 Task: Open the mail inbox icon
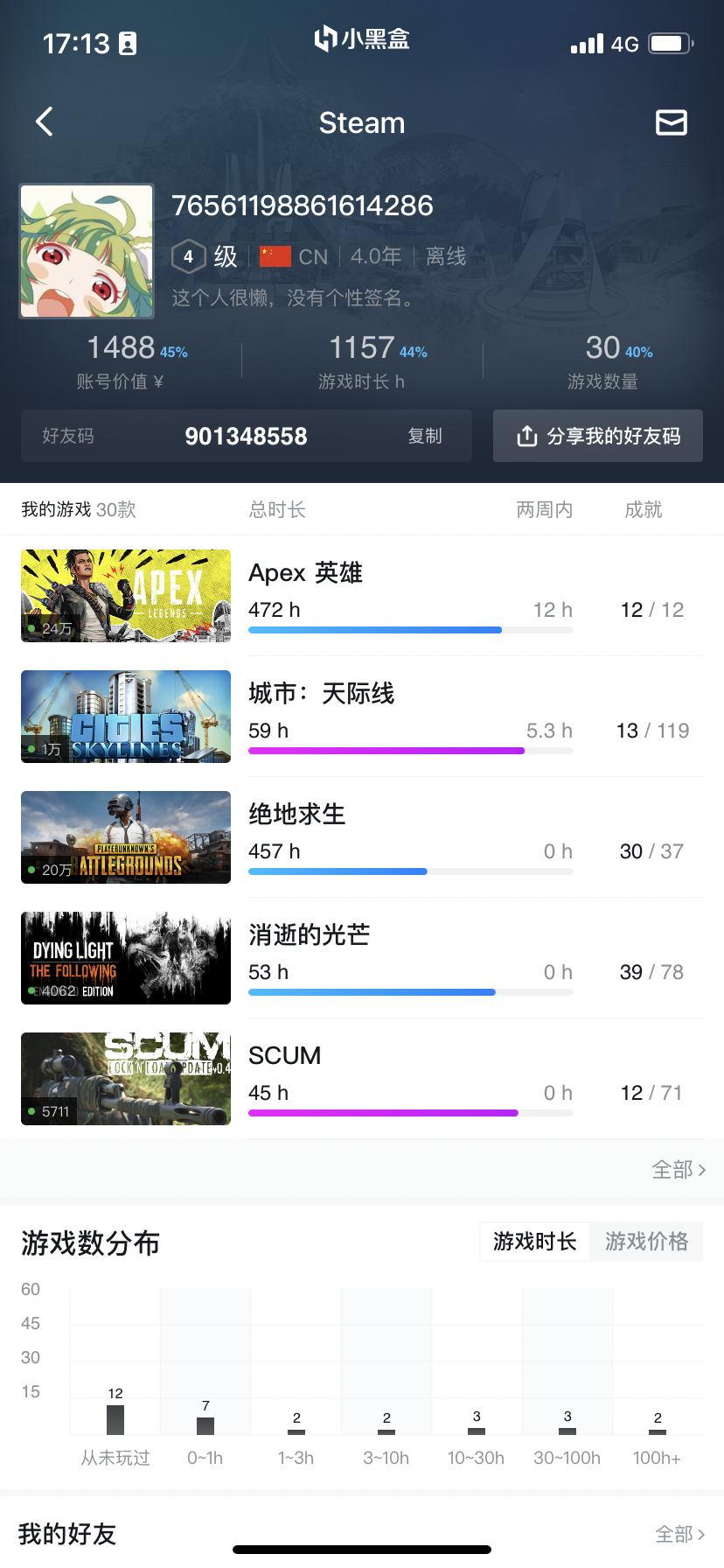pyautogui.click(x=671, y=122)
